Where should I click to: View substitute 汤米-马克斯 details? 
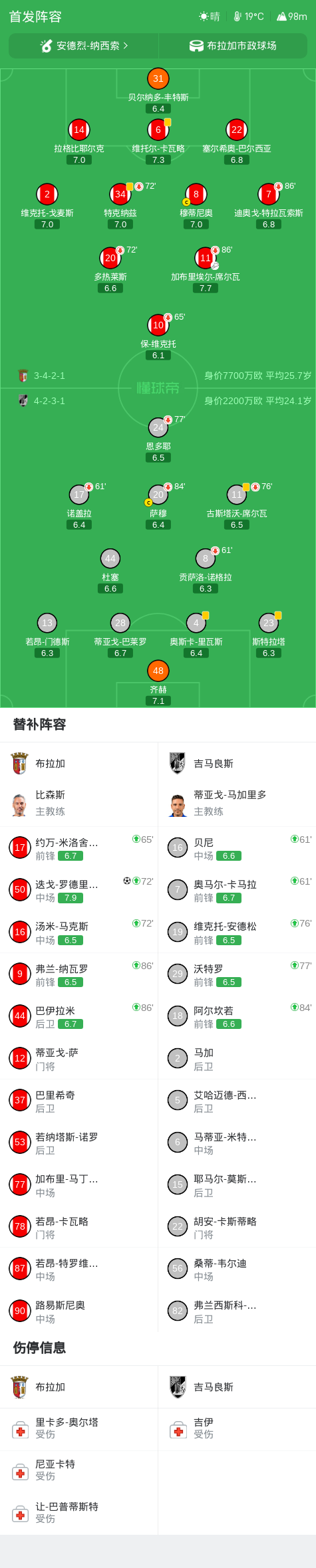tap(79, 932)
